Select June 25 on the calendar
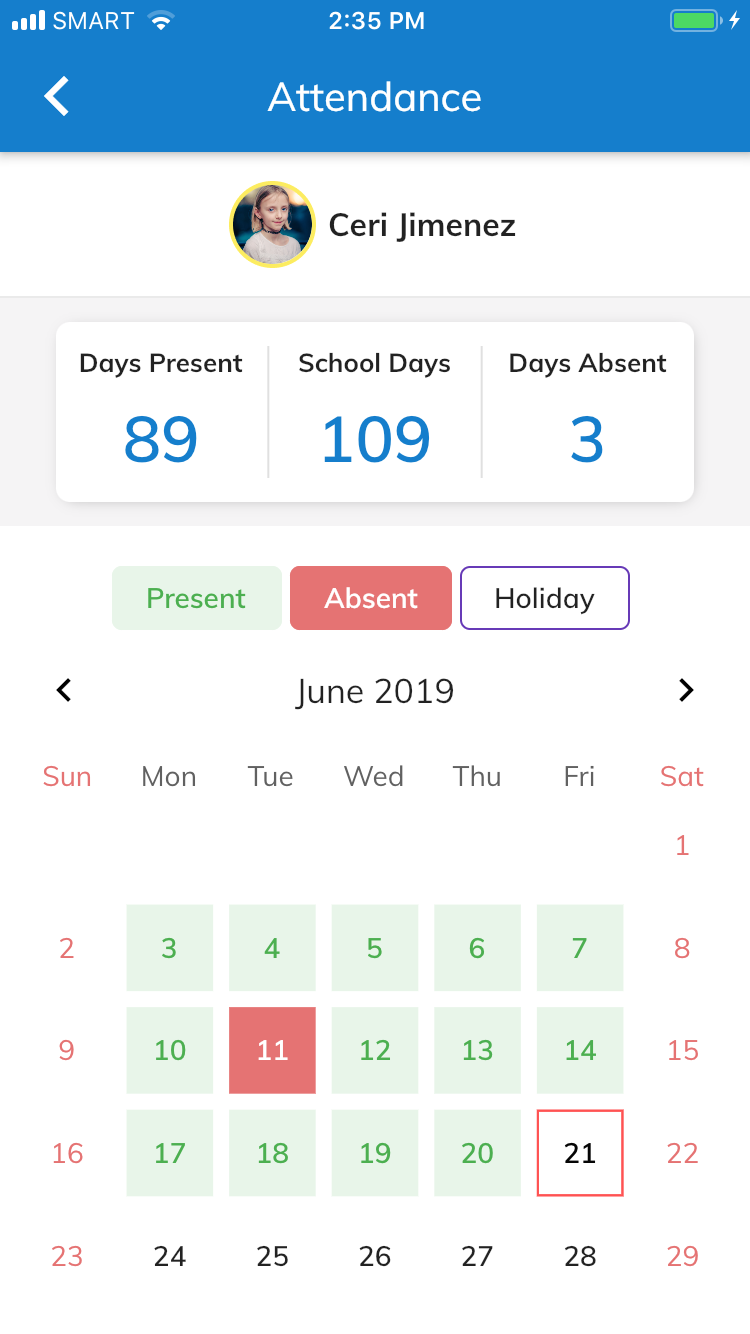Image resolution: width=750 pixels, height=1334 pixels. tap(272, 1256)
